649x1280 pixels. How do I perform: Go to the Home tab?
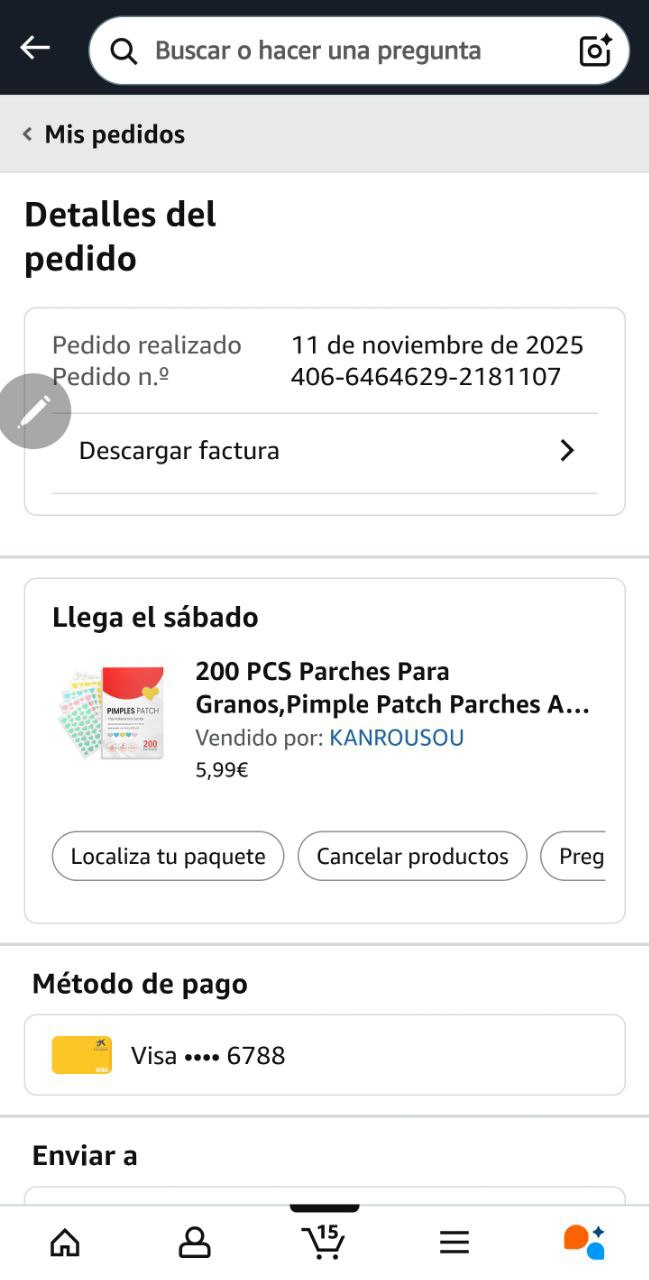65,1242
